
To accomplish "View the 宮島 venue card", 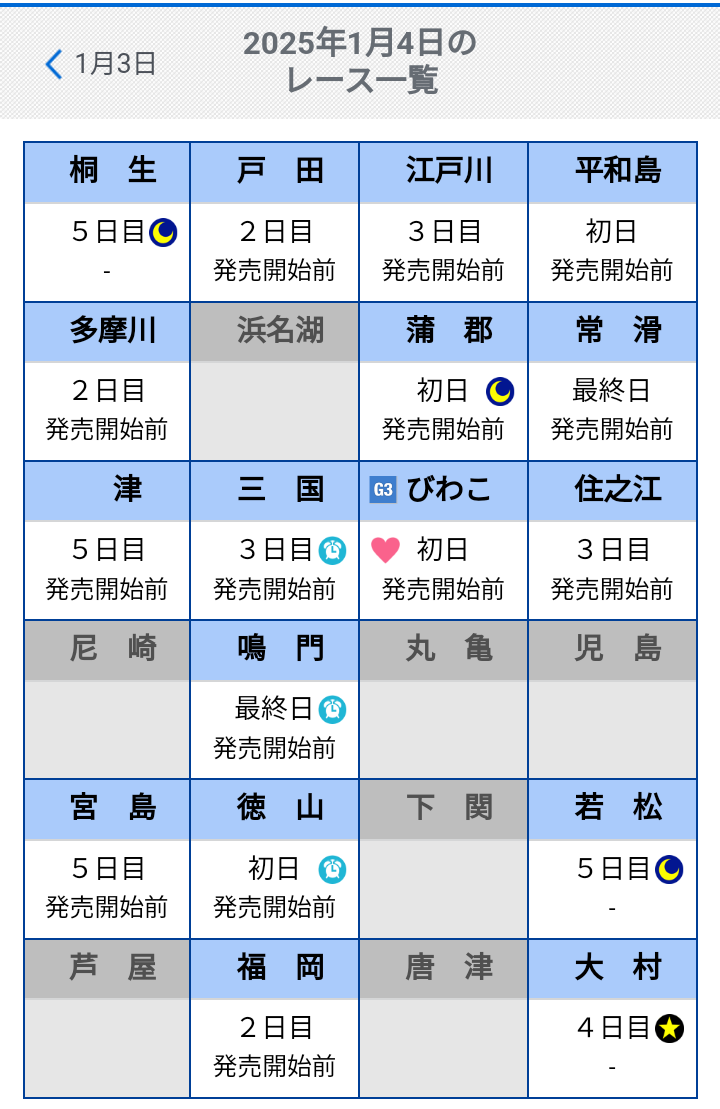I will pyautogui.click(x=107, y=858).
